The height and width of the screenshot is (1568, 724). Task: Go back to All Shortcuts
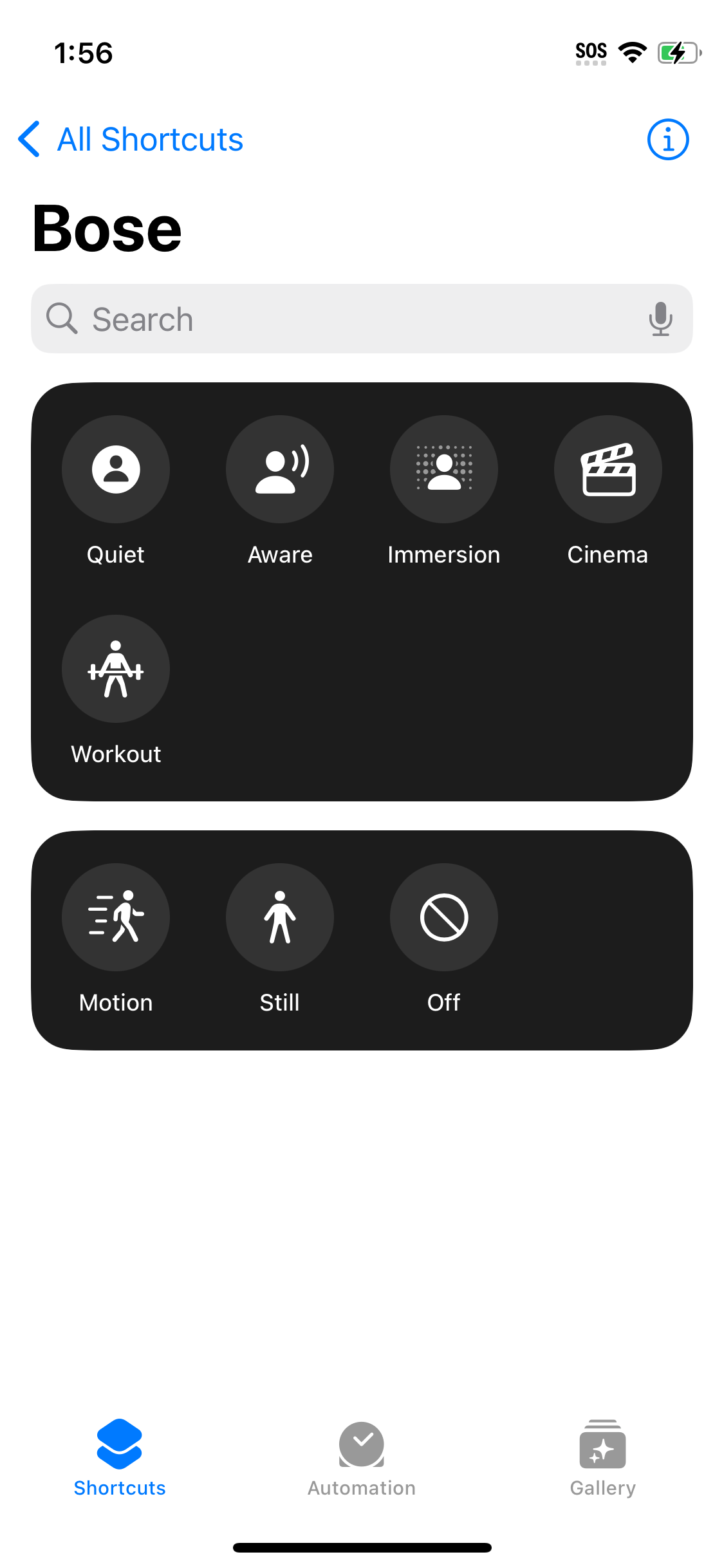[131, 139]
